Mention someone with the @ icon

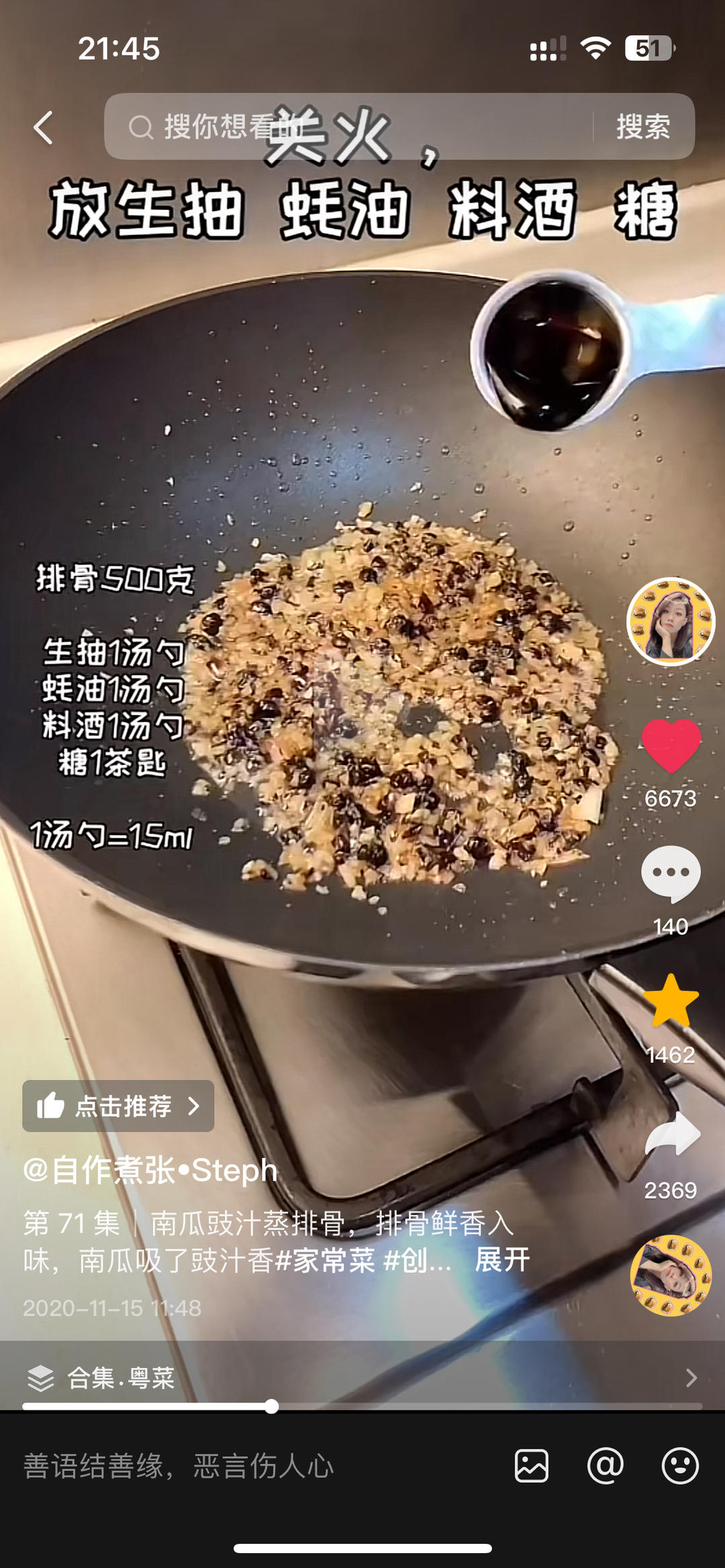(606, 1466)
